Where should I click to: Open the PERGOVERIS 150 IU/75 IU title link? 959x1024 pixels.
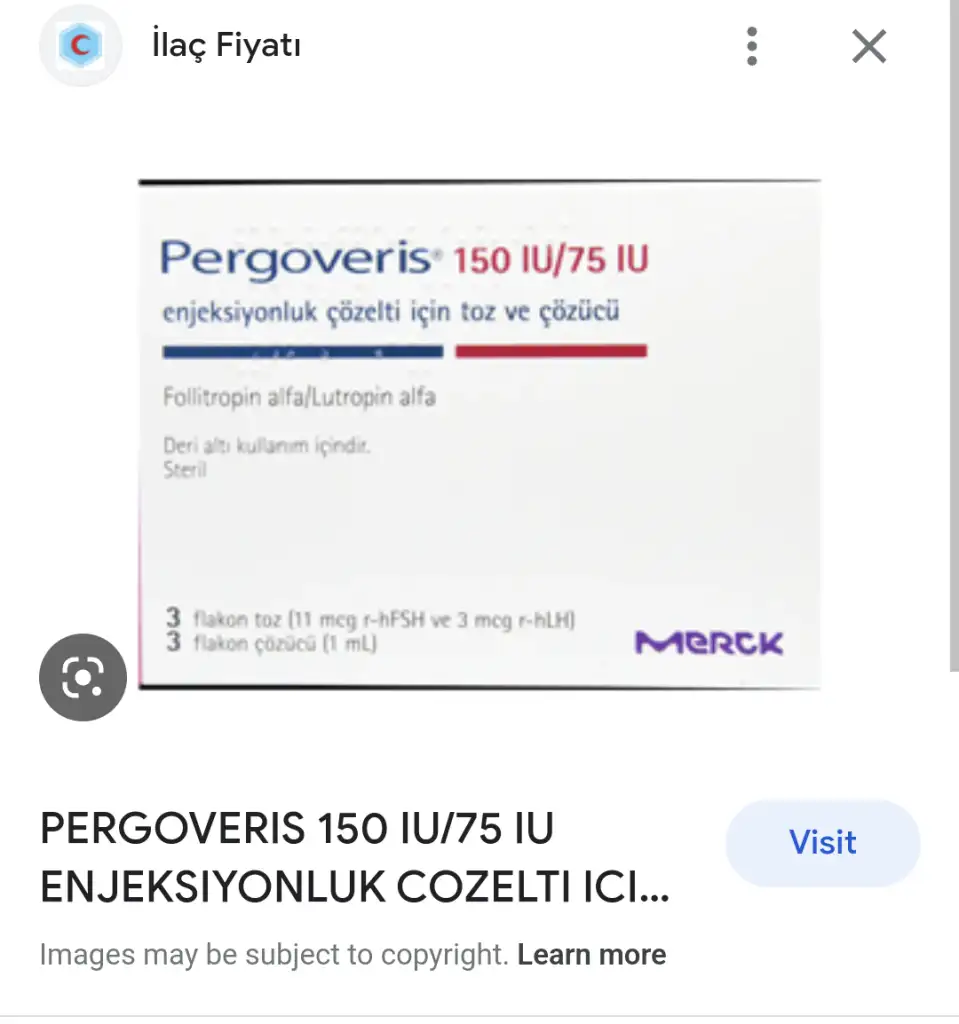(x=354, y=859)
